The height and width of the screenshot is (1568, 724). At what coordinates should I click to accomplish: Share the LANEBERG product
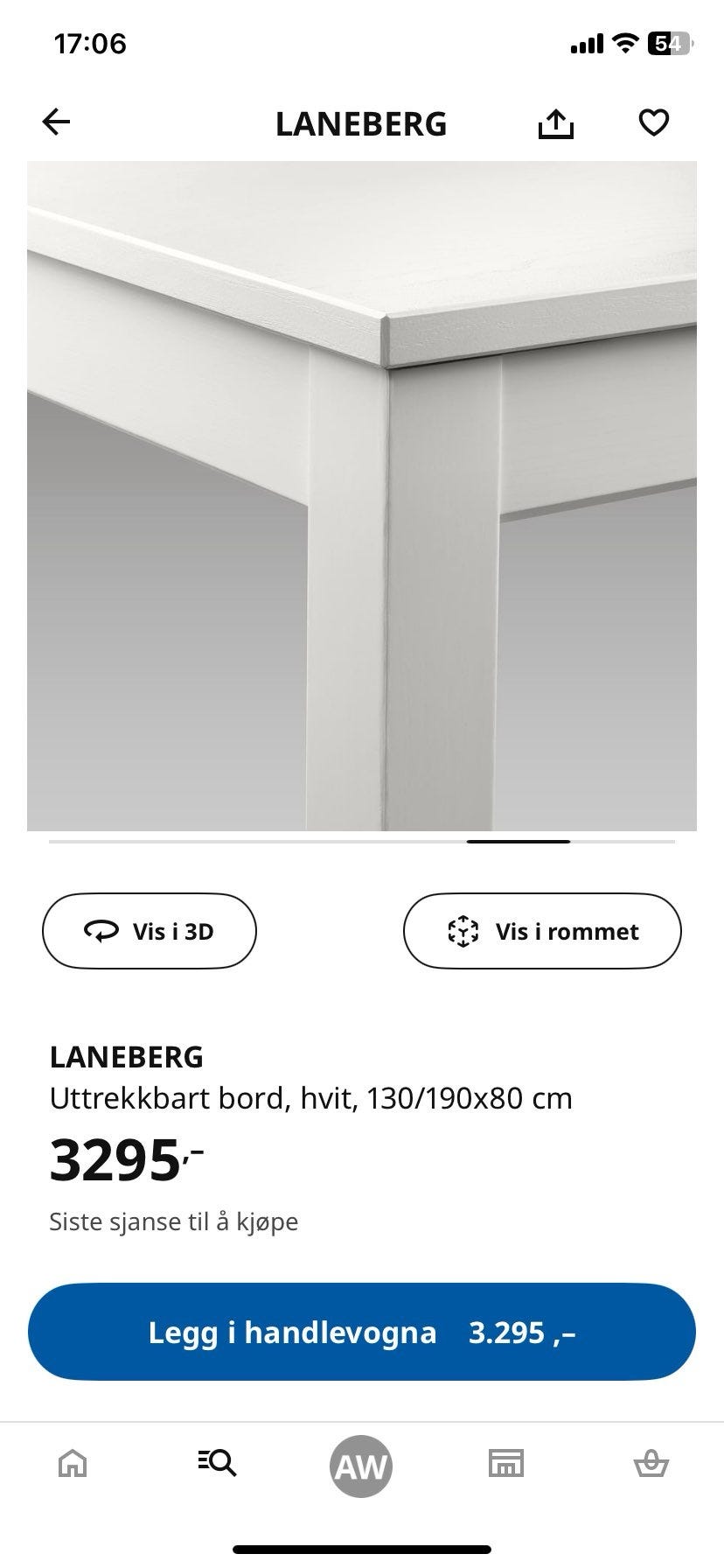click(557, 122)
